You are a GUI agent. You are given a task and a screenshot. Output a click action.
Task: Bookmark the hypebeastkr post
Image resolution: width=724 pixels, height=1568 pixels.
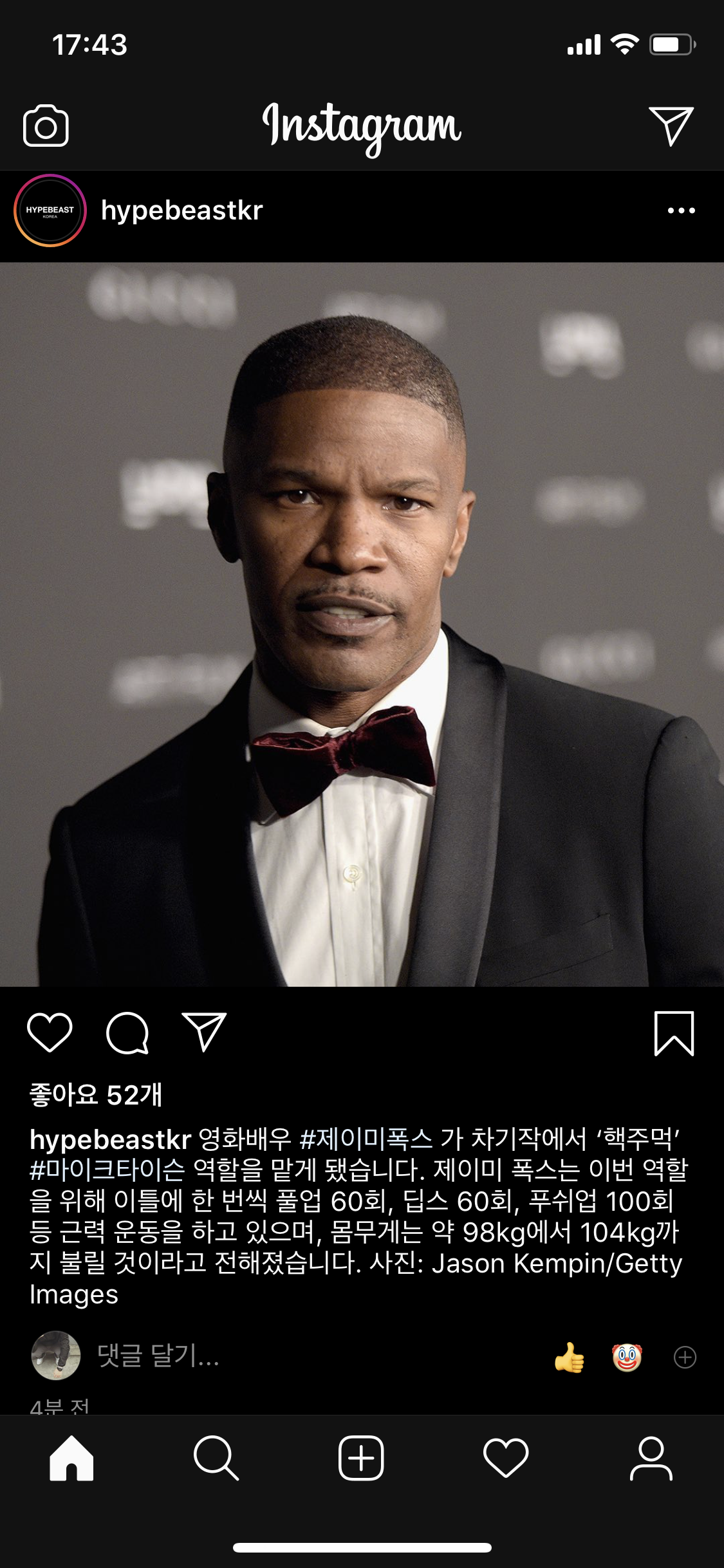pos(674,1033)
